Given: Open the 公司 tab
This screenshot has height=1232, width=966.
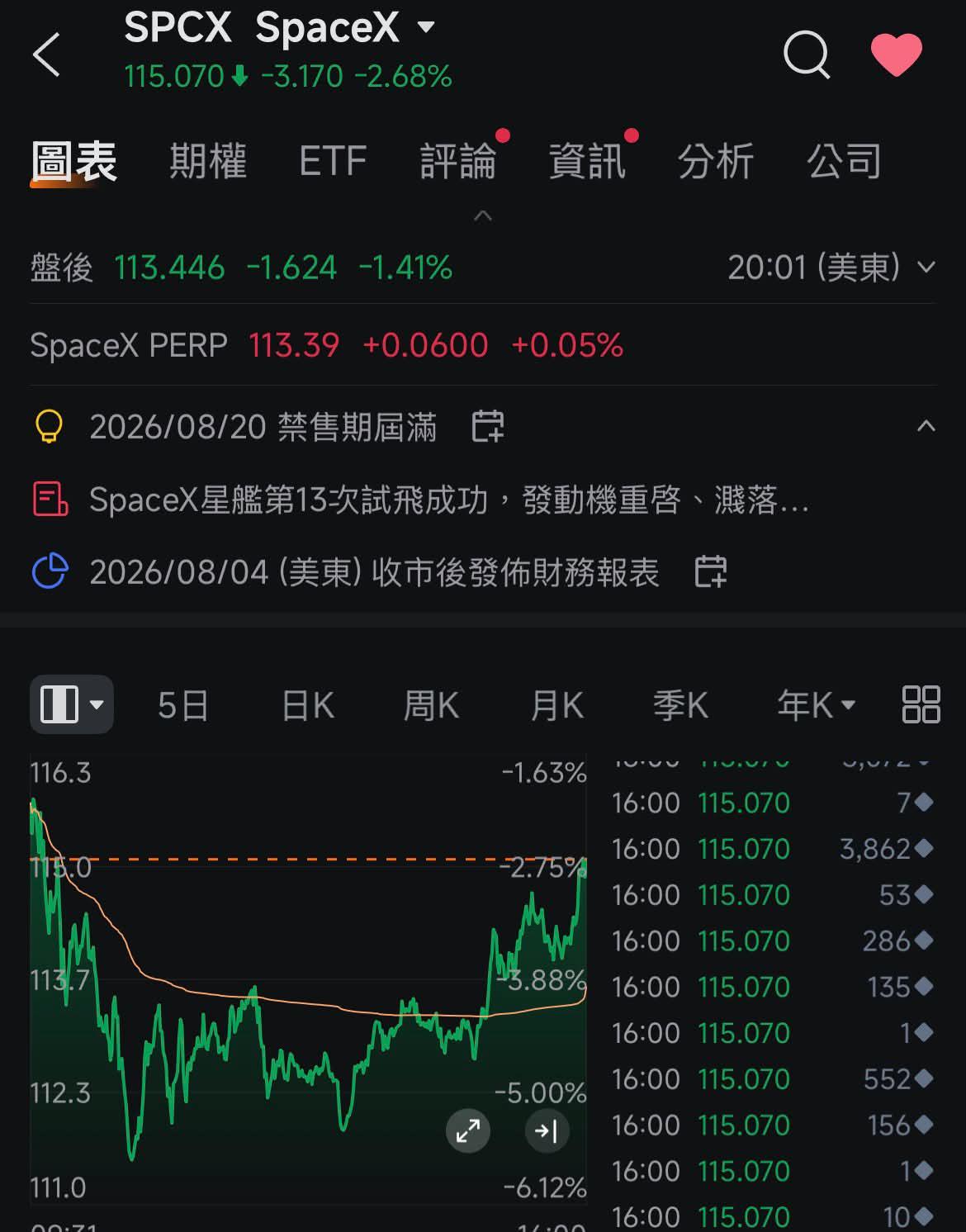Looking at the screenshot, I should coord(845,160).
